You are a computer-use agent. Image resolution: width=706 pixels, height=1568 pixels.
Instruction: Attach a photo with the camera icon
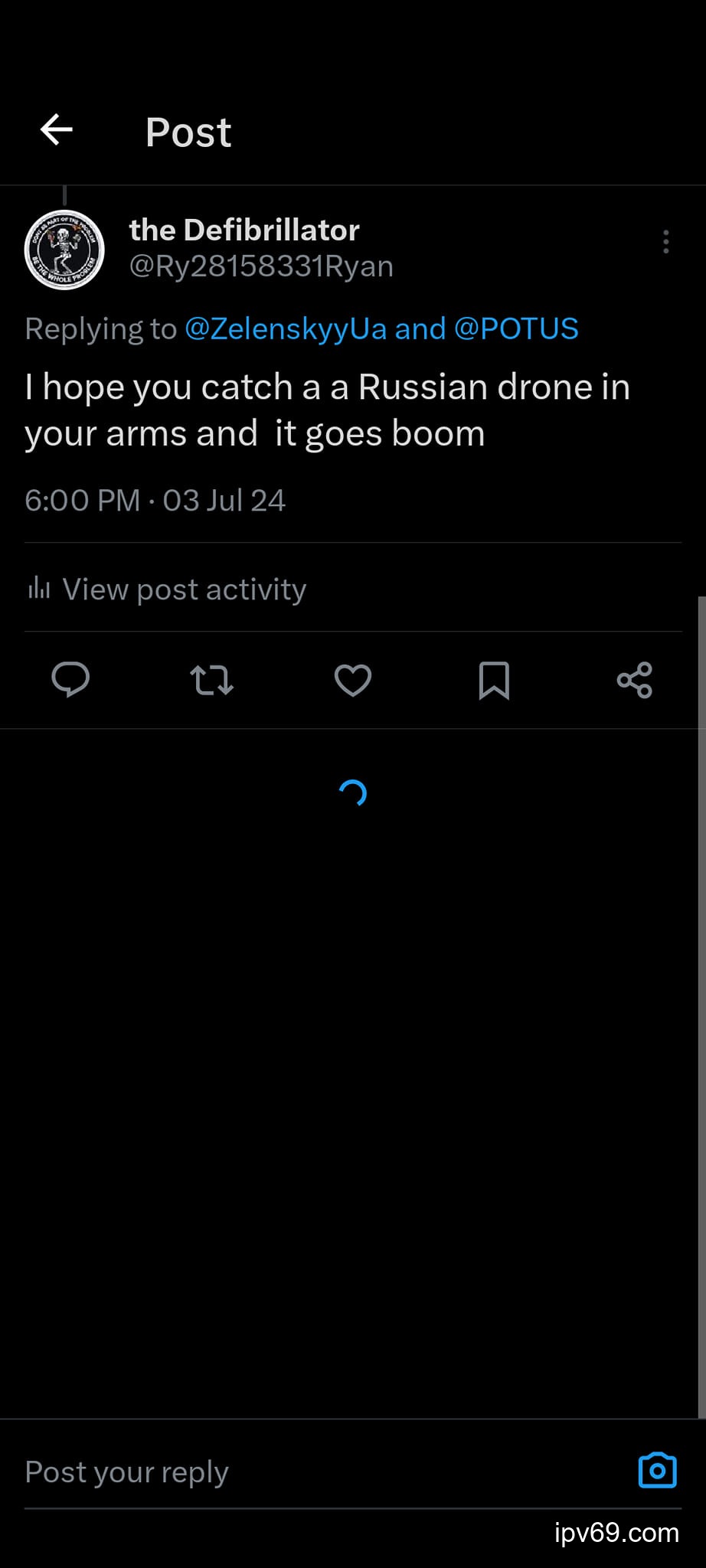tap(657, 1470)
